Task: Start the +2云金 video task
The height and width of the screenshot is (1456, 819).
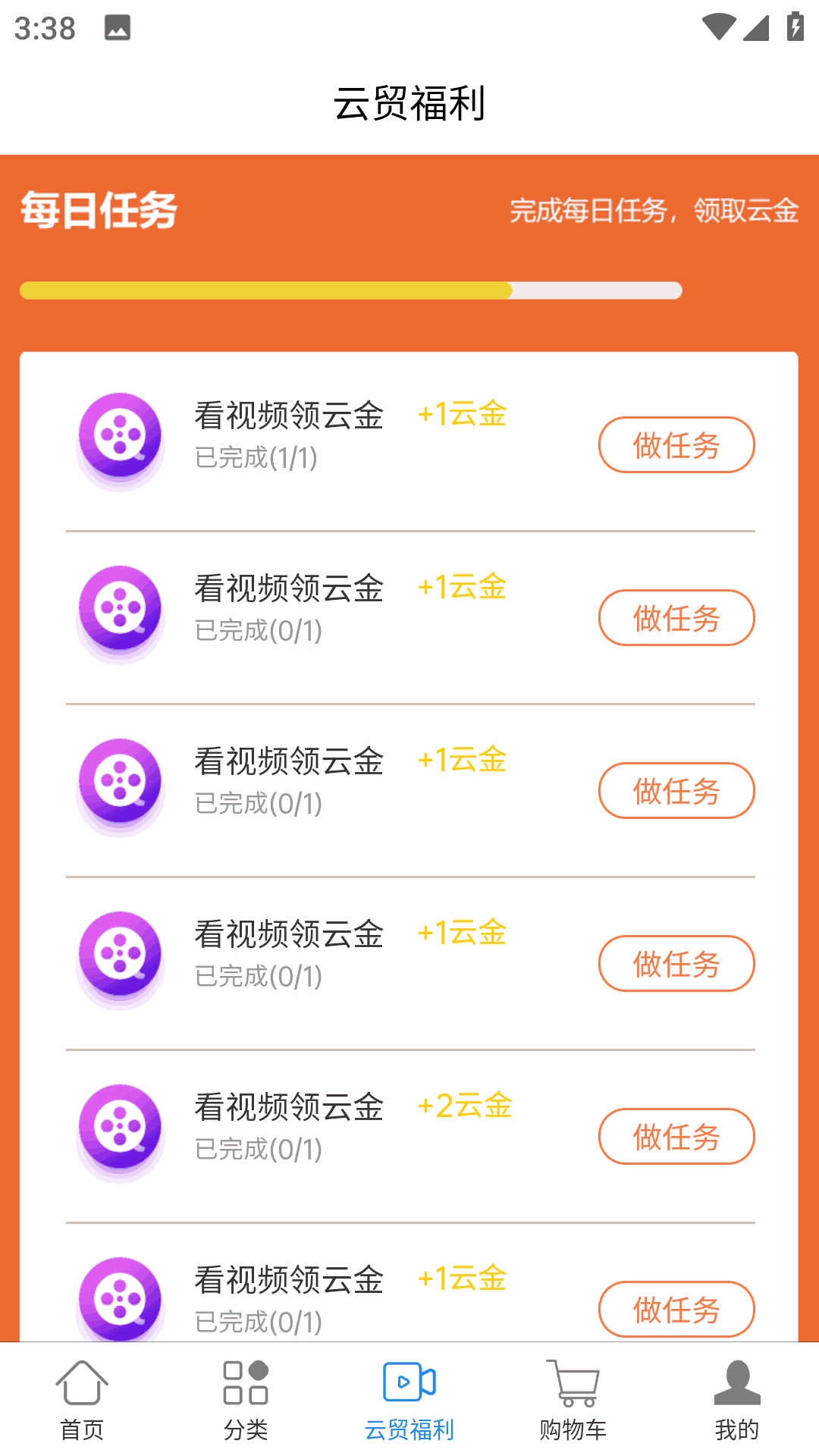Action: click(676, 1137)
